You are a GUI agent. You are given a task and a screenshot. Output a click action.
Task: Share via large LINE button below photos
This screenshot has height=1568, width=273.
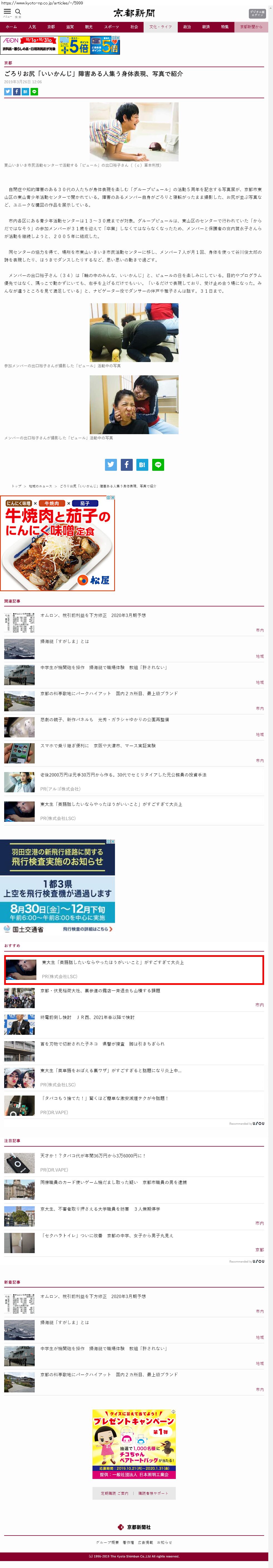158,464
